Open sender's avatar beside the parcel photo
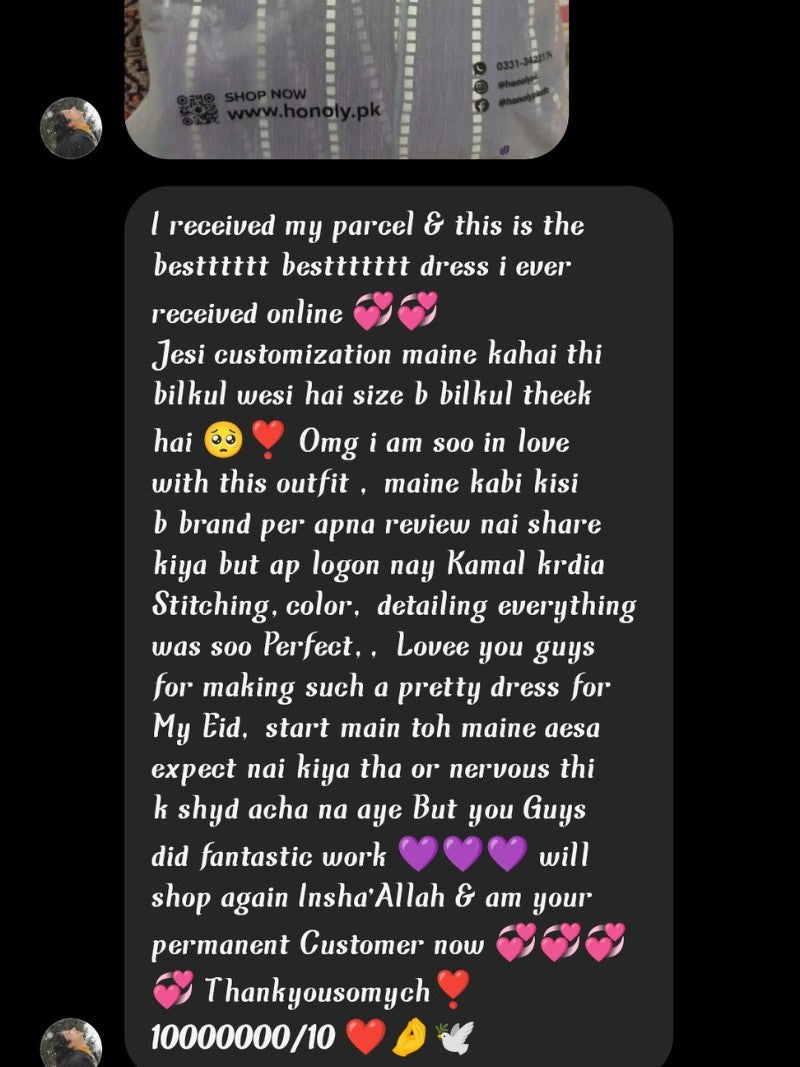 (71, 128)
